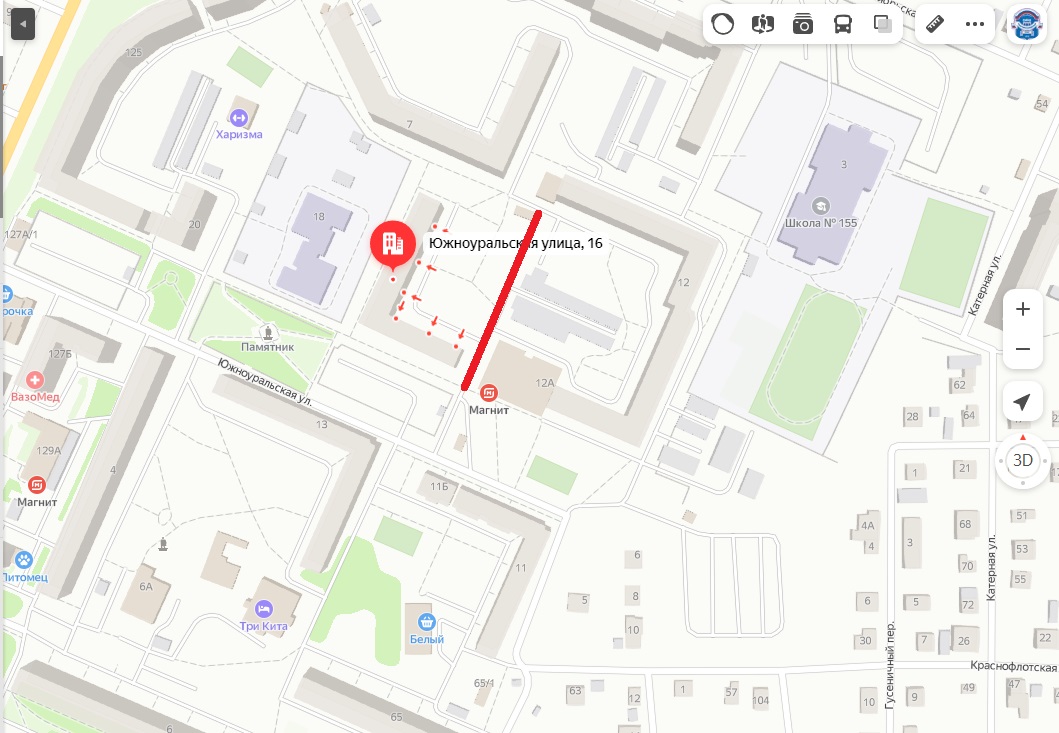
Task: Open map layers selector
Action: pyautogui.click(x=882, y=24)
